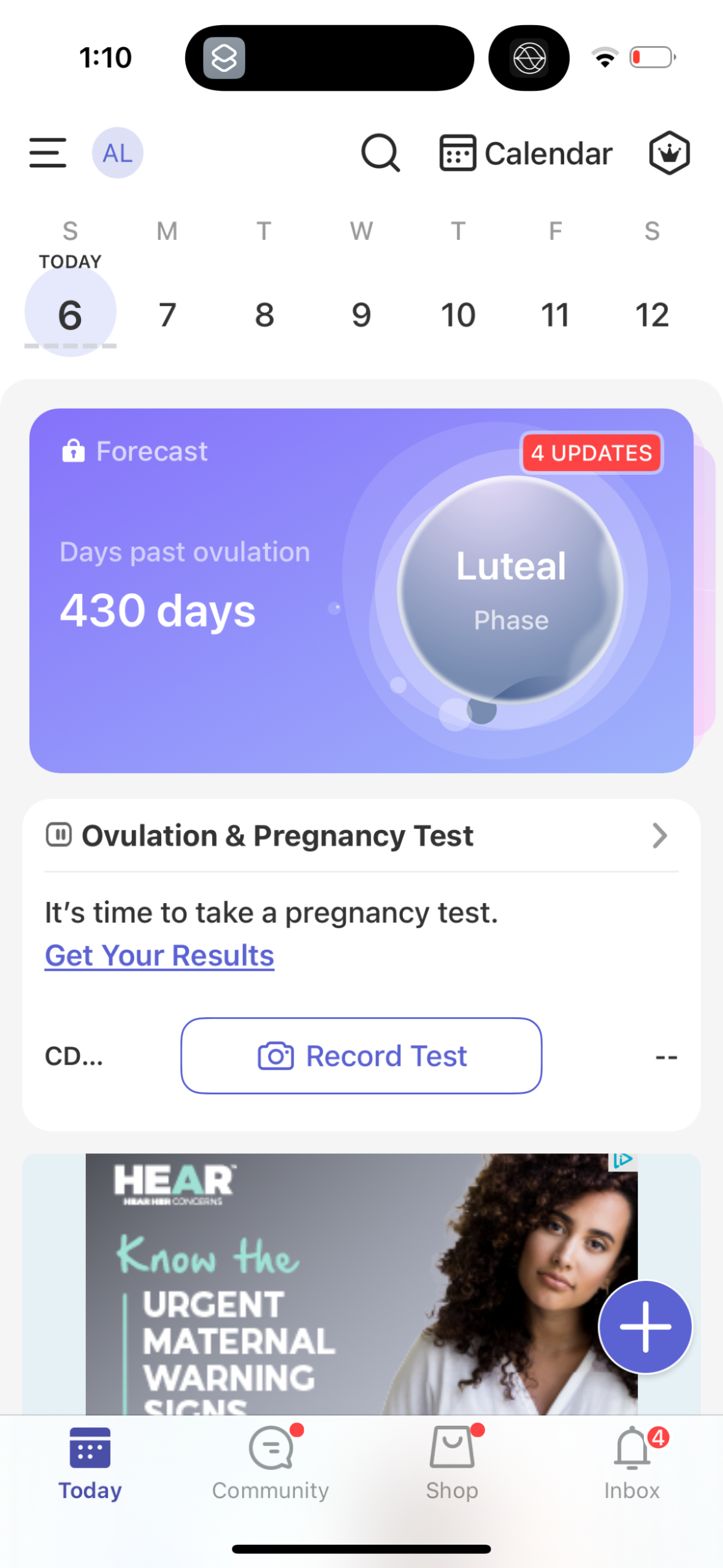The width and height of the screenshot is (723, 1568).
Task: Tap the AL profile avatar
Action: pos(117,153)
